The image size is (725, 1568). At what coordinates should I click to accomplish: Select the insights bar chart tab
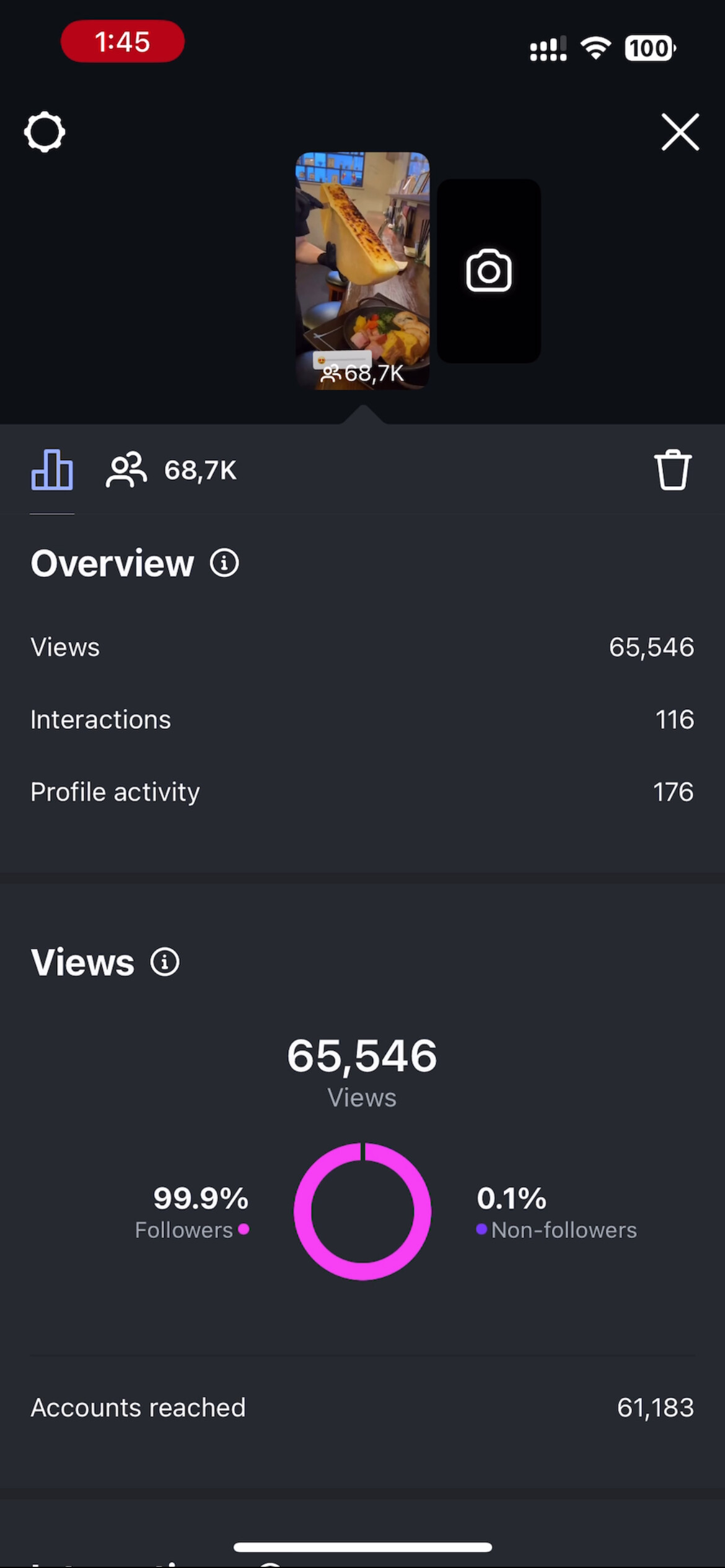coord(52,470)
